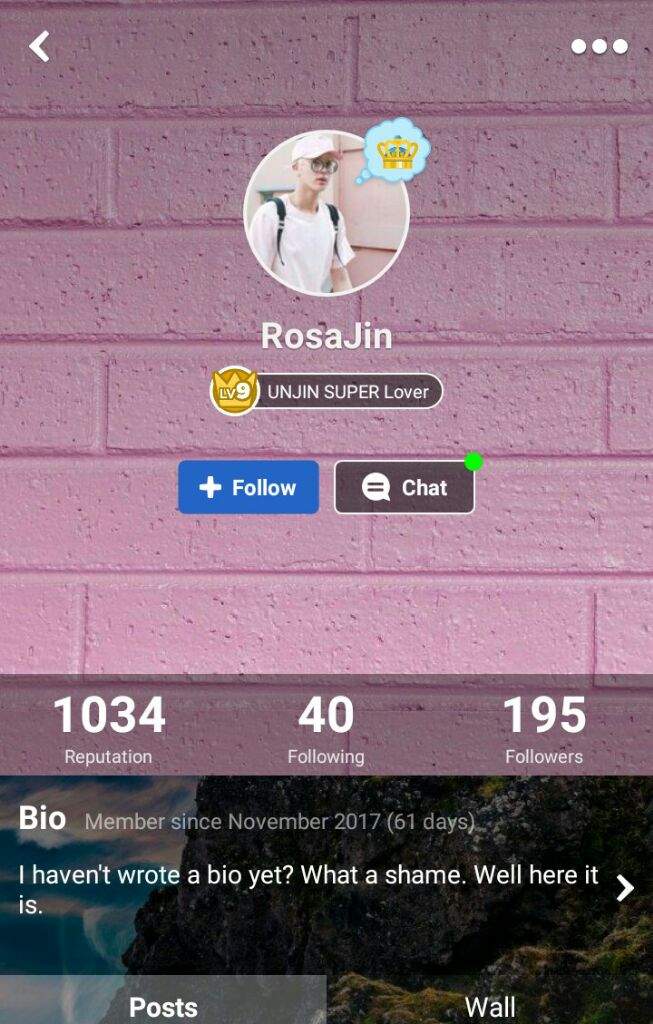Start a chat with RosaJin
Image resolution: width=653 pixels, height=1024 pixels.
(x=404, y=487)
